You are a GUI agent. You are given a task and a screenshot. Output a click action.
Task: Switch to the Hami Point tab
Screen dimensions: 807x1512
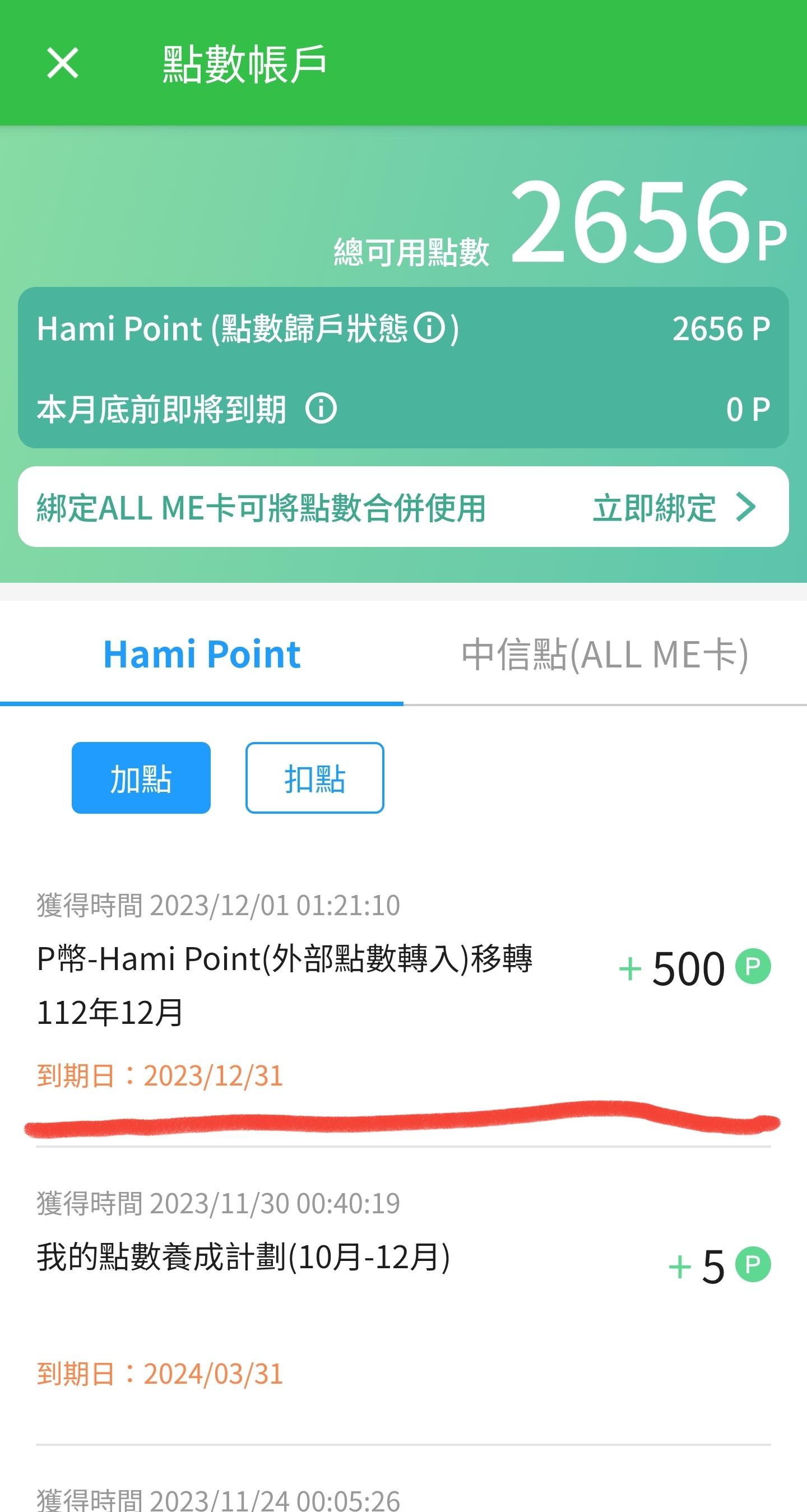pyautogui.click(x=201, y=655)
